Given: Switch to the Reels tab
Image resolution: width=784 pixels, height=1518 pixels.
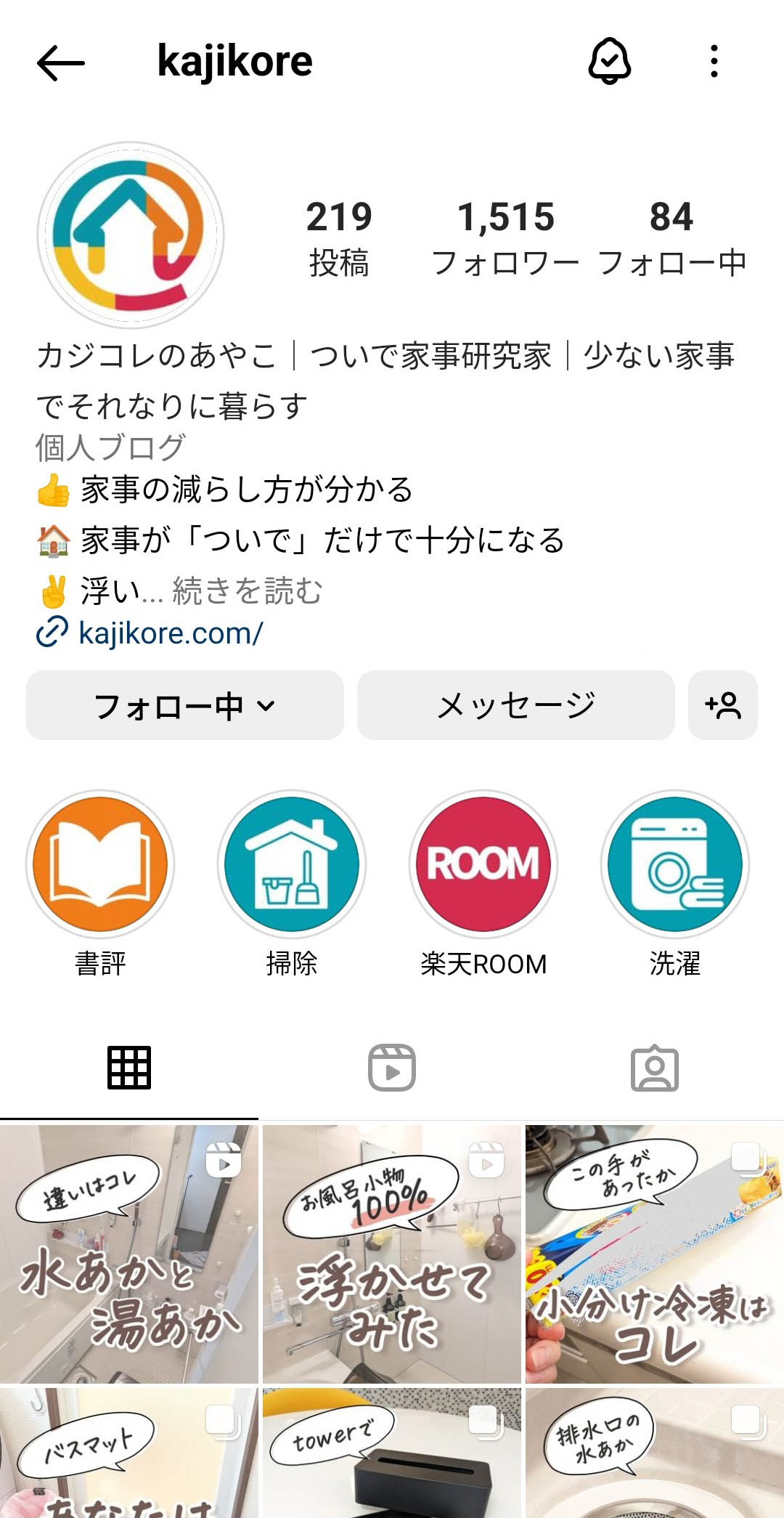Looking at the screenshot, I should click(392, 1068).
